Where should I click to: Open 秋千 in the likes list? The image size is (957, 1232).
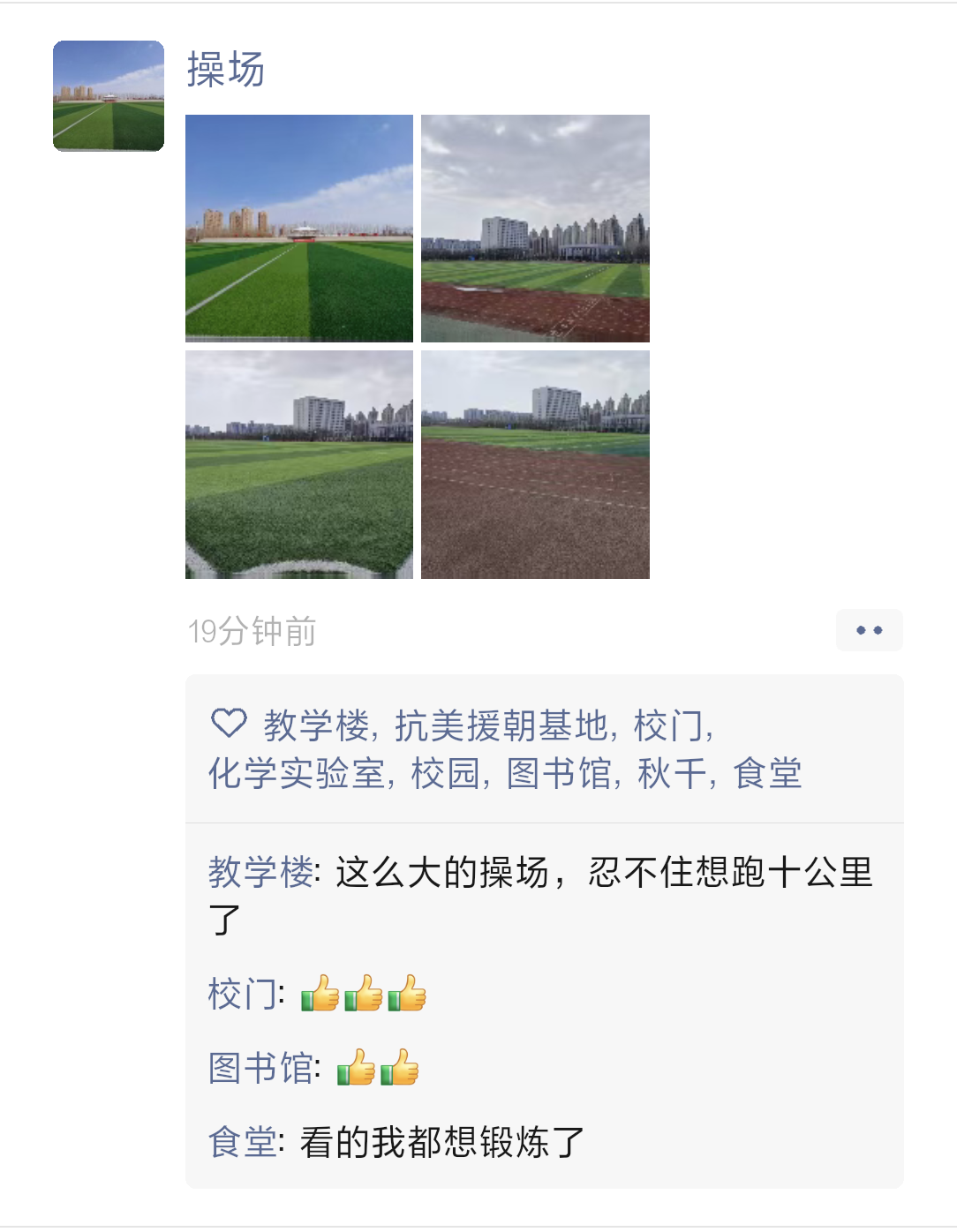coord(672,773)
